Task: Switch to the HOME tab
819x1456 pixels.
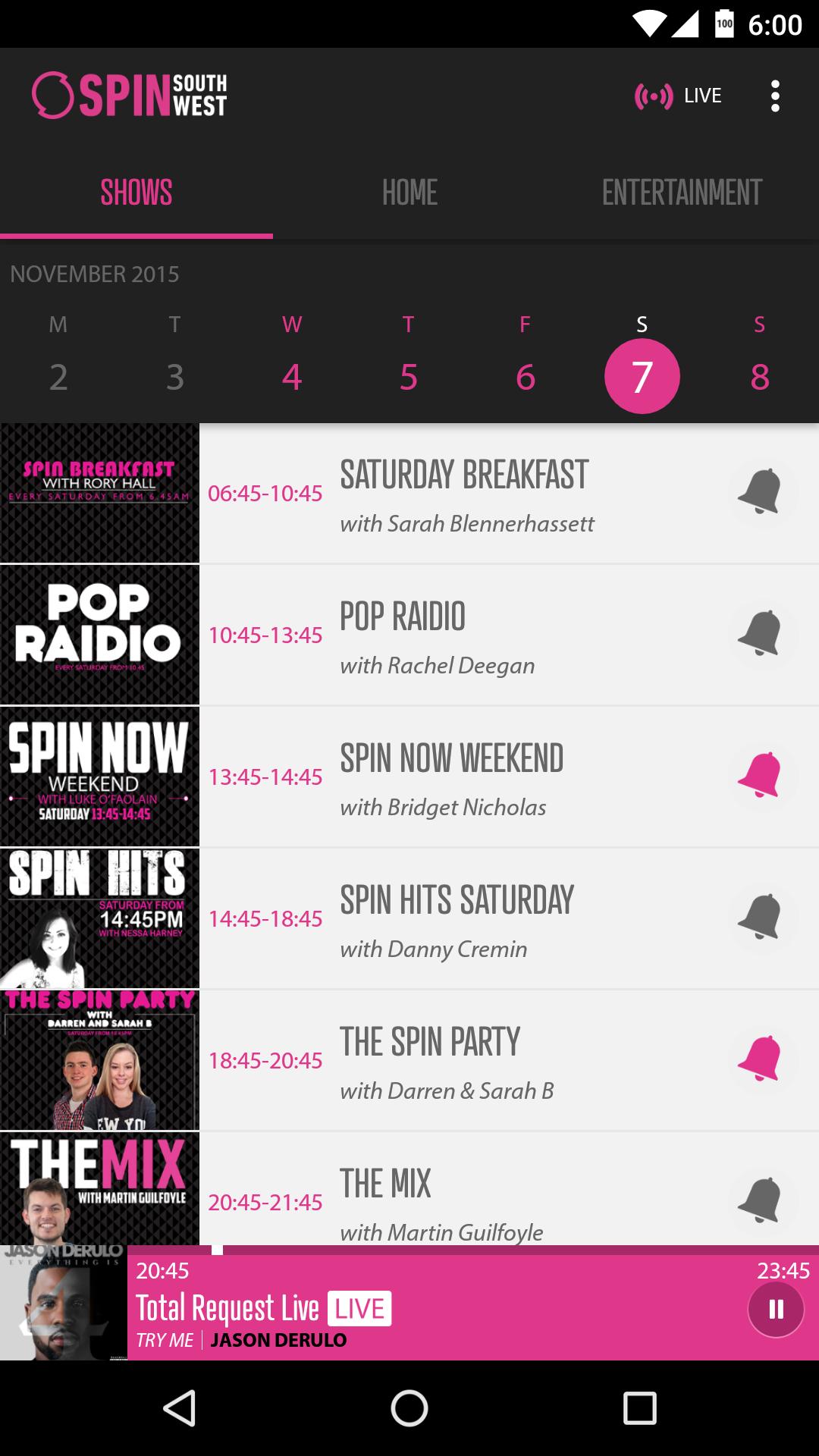Action: pyautogui.click(x=409, y=192)
